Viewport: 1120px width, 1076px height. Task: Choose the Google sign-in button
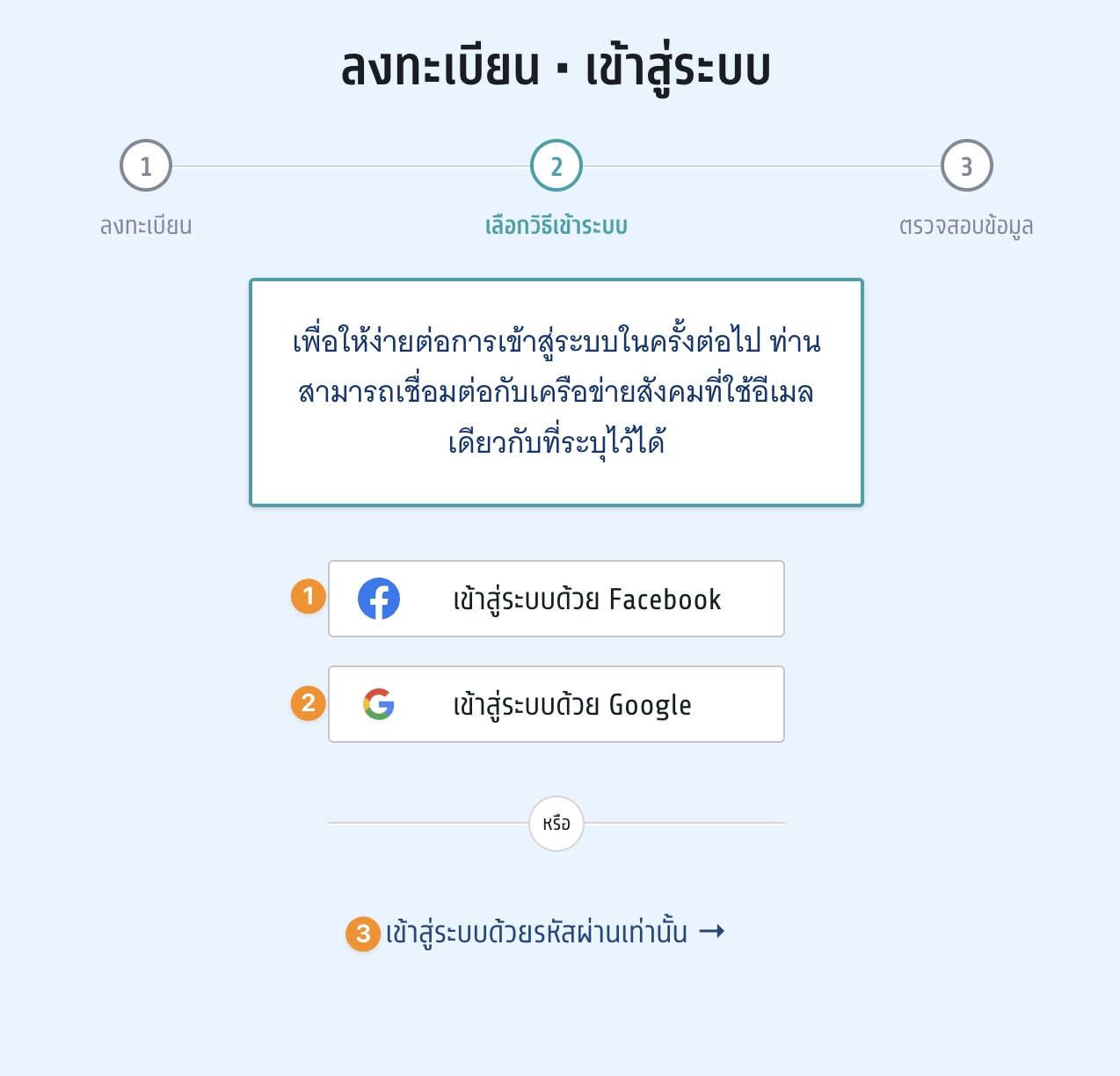pos(556,704)
